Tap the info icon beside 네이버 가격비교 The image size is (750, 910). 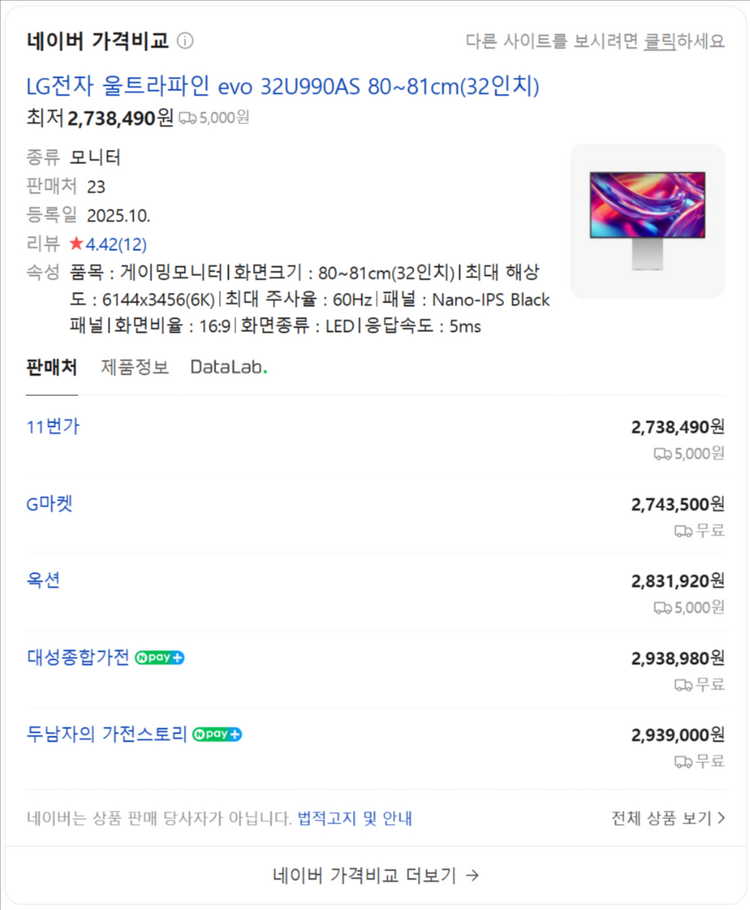tap(185, 41)
